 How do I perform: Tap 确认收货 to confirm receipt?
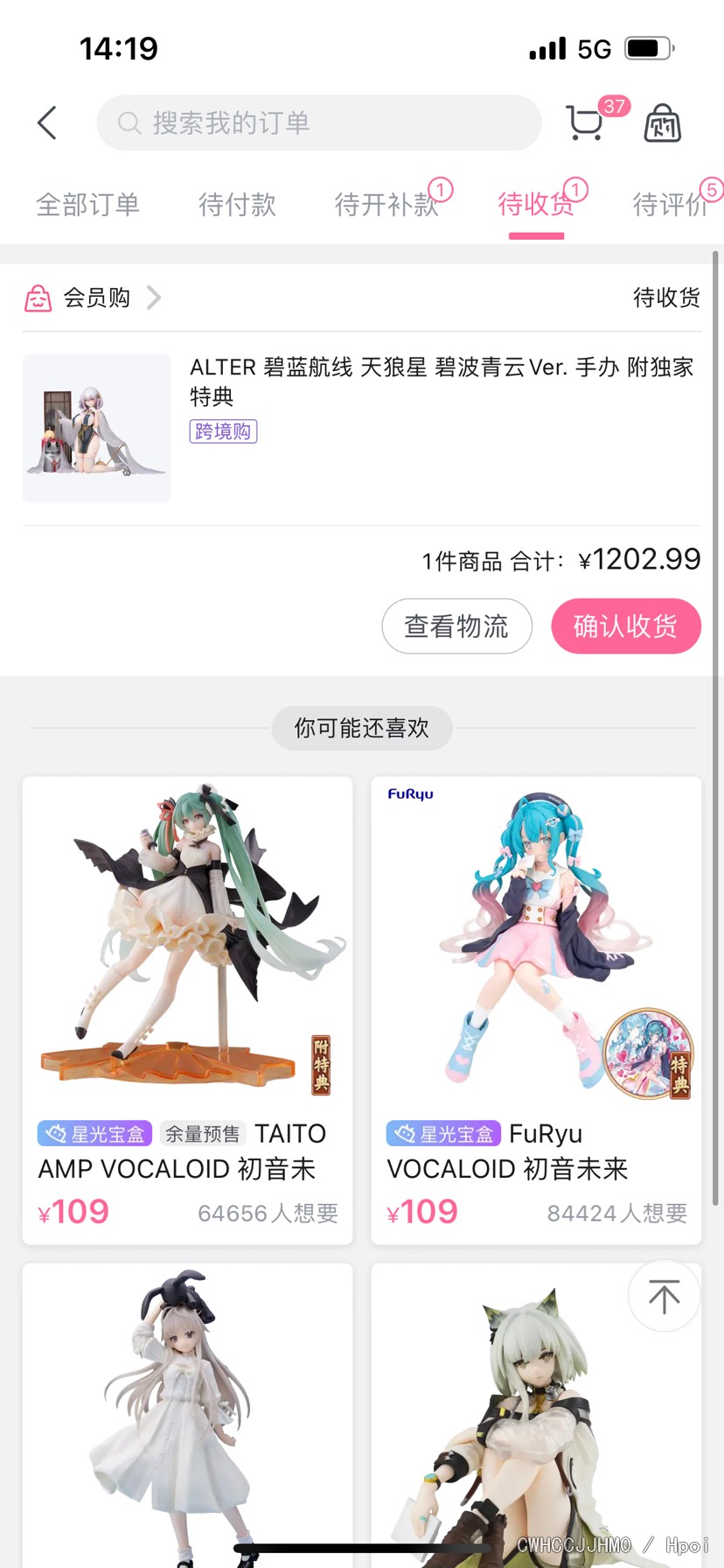(626, 626)
